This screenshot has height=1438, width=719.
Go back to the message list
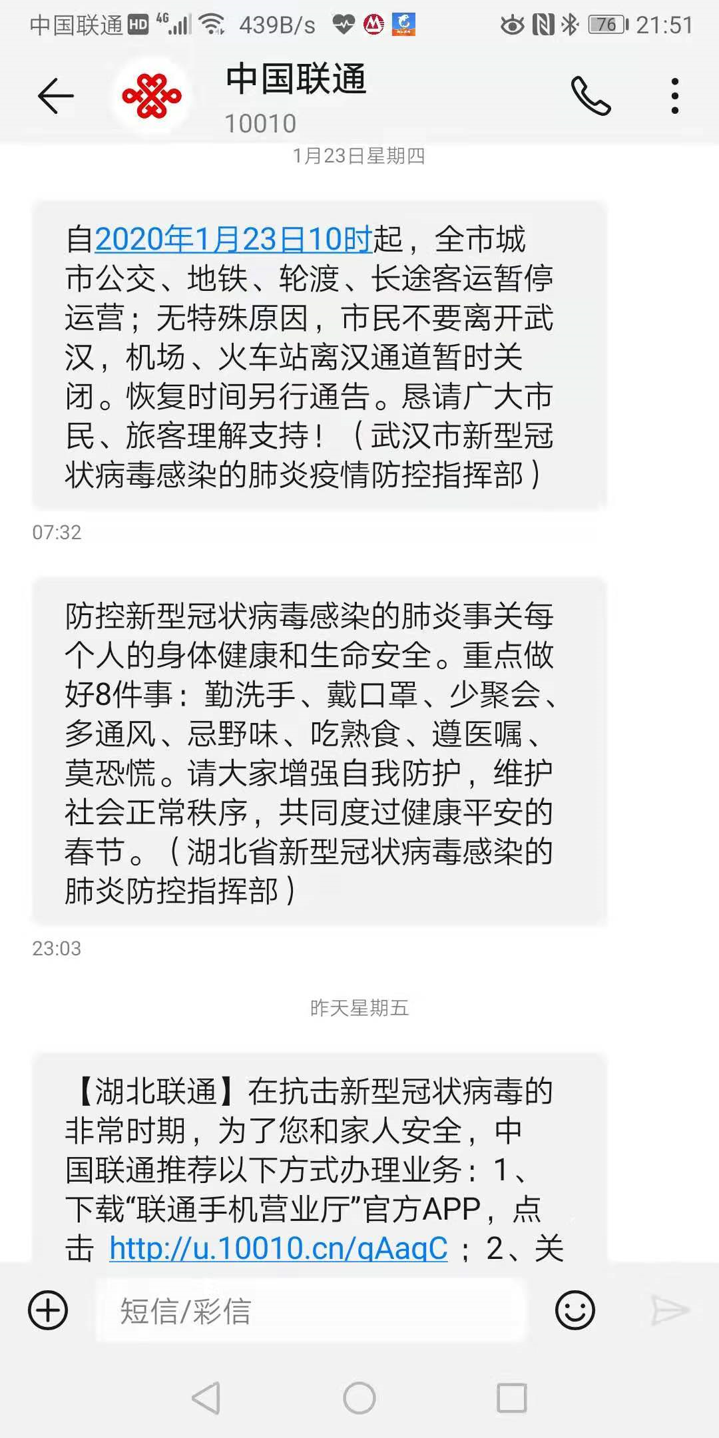[55, 96]
